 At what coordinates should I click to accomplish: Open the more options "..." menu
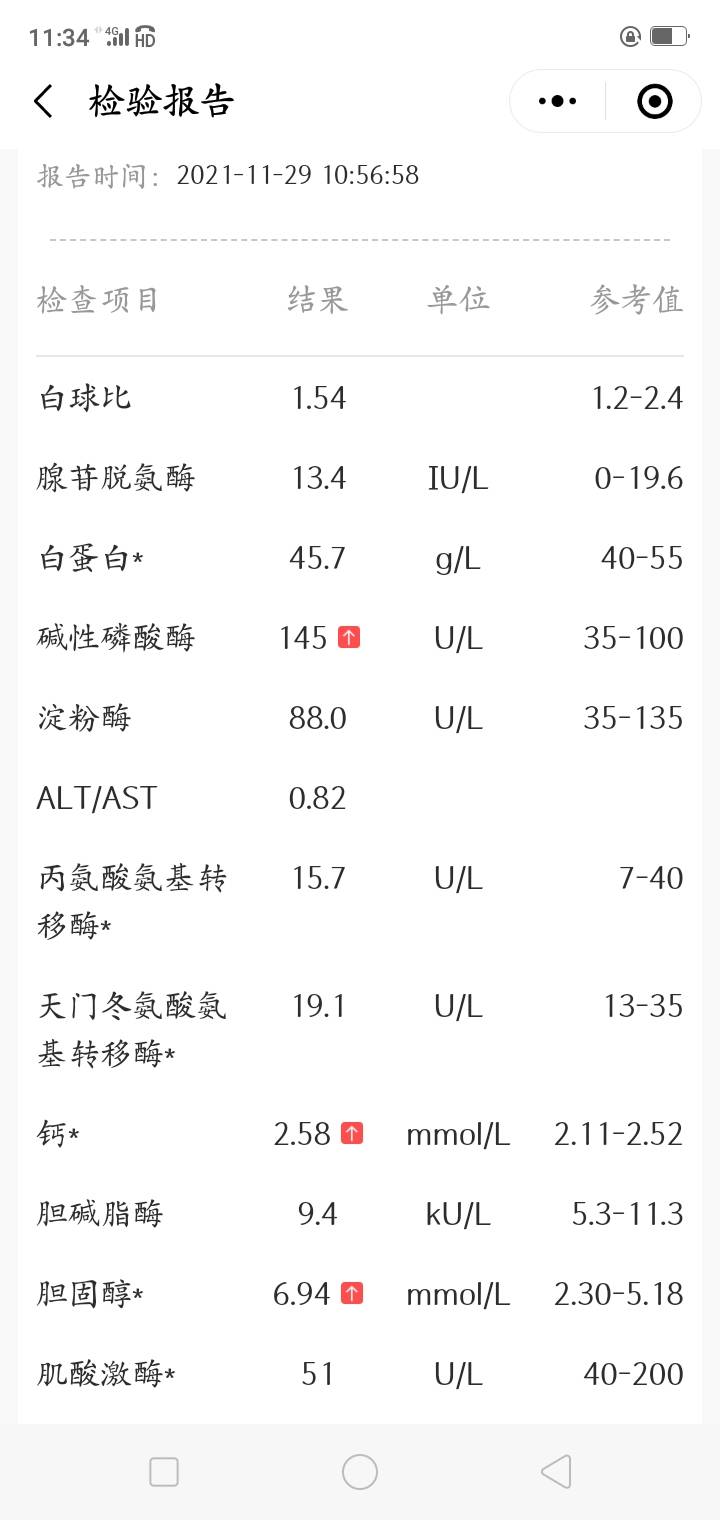[555, 100]
